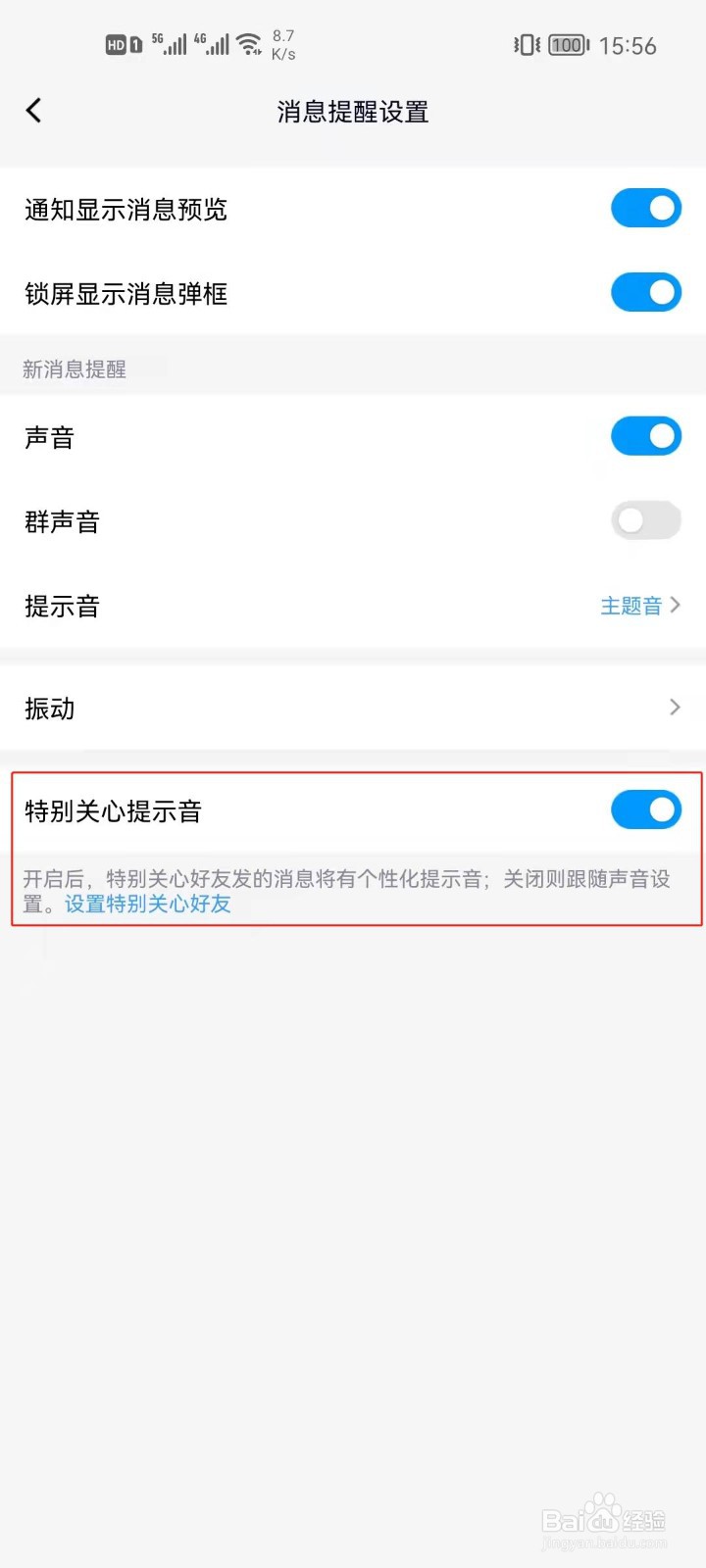Open 主题音 alert tone options
Viewport: 706px width, 1568px height.
[630, 605]
